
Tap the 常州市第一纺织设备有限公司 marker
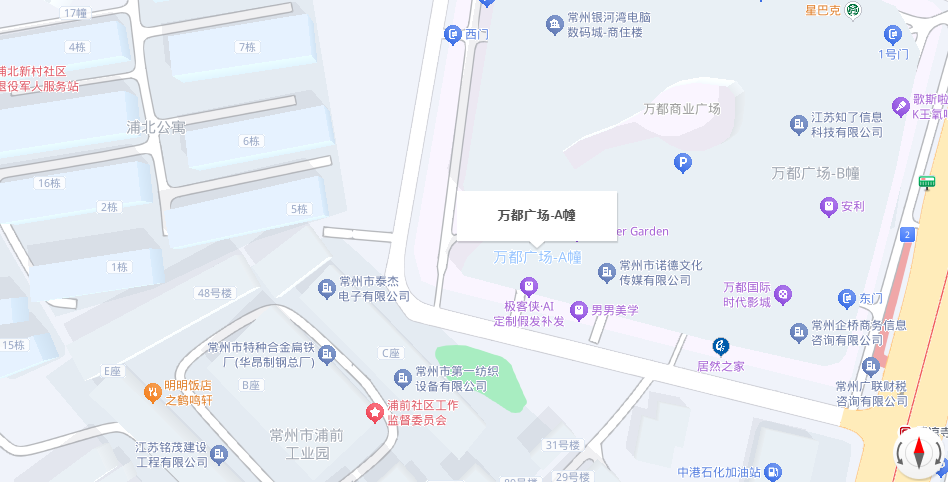point(402,378)
